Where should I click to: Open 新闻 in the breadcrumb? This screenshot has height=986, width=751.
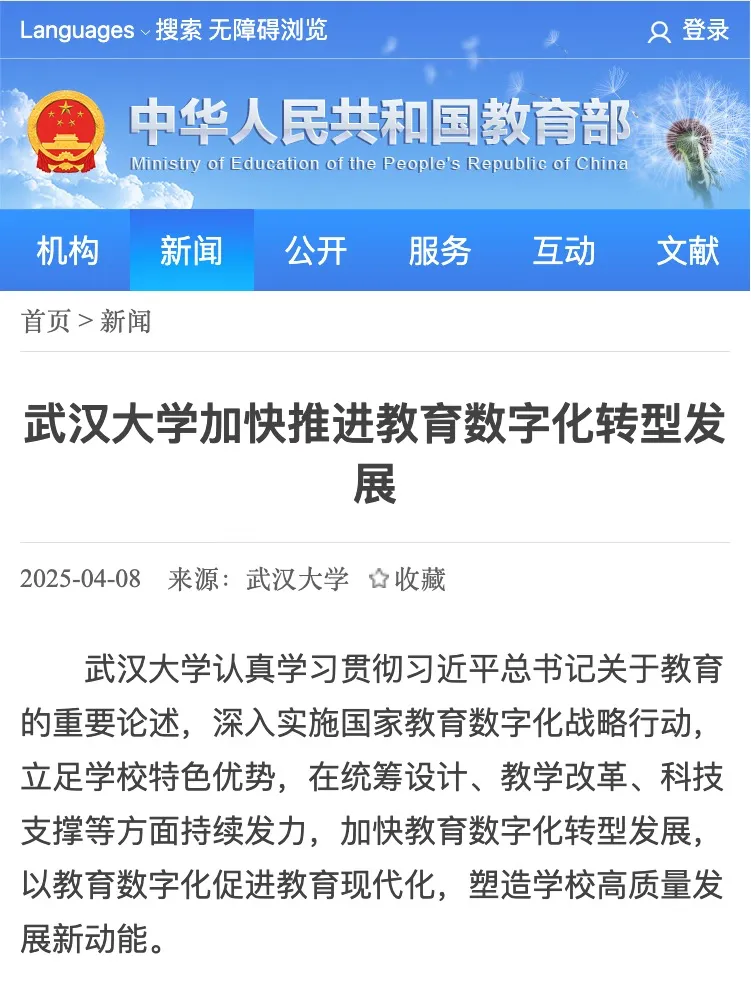[x=125, y=321]
